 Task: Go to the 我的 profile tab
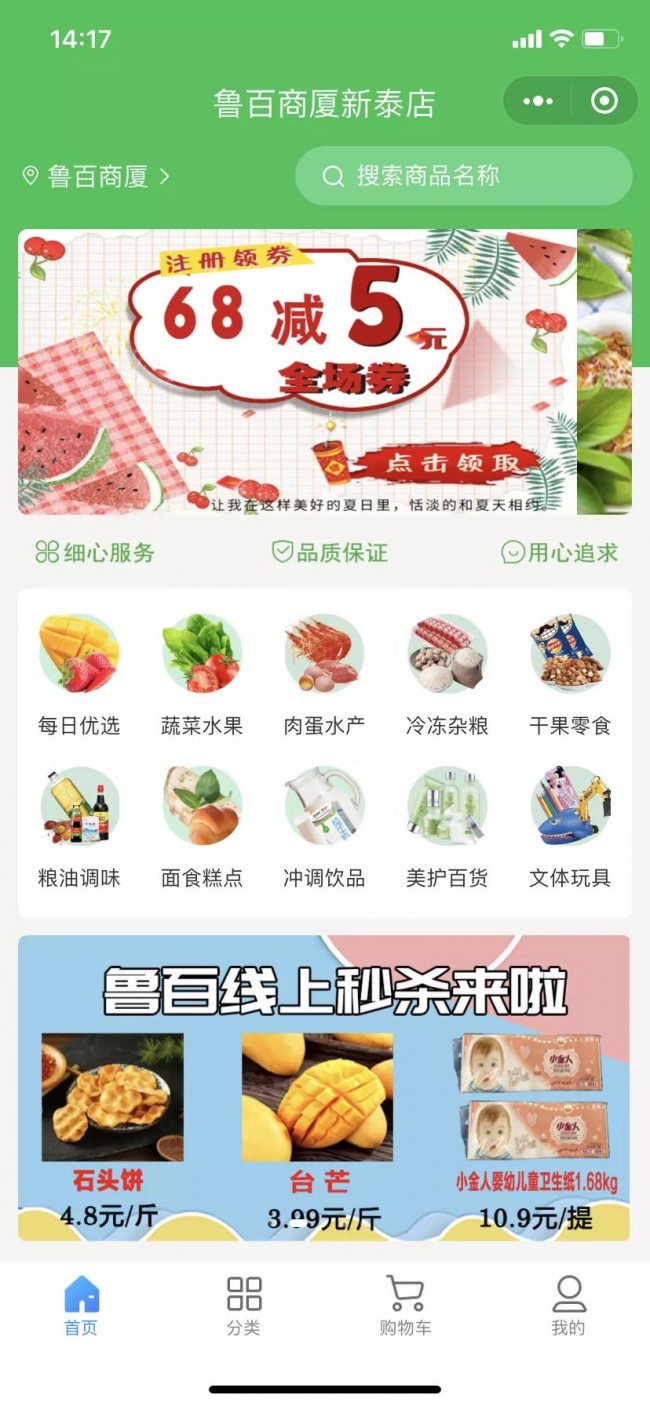568,1306
